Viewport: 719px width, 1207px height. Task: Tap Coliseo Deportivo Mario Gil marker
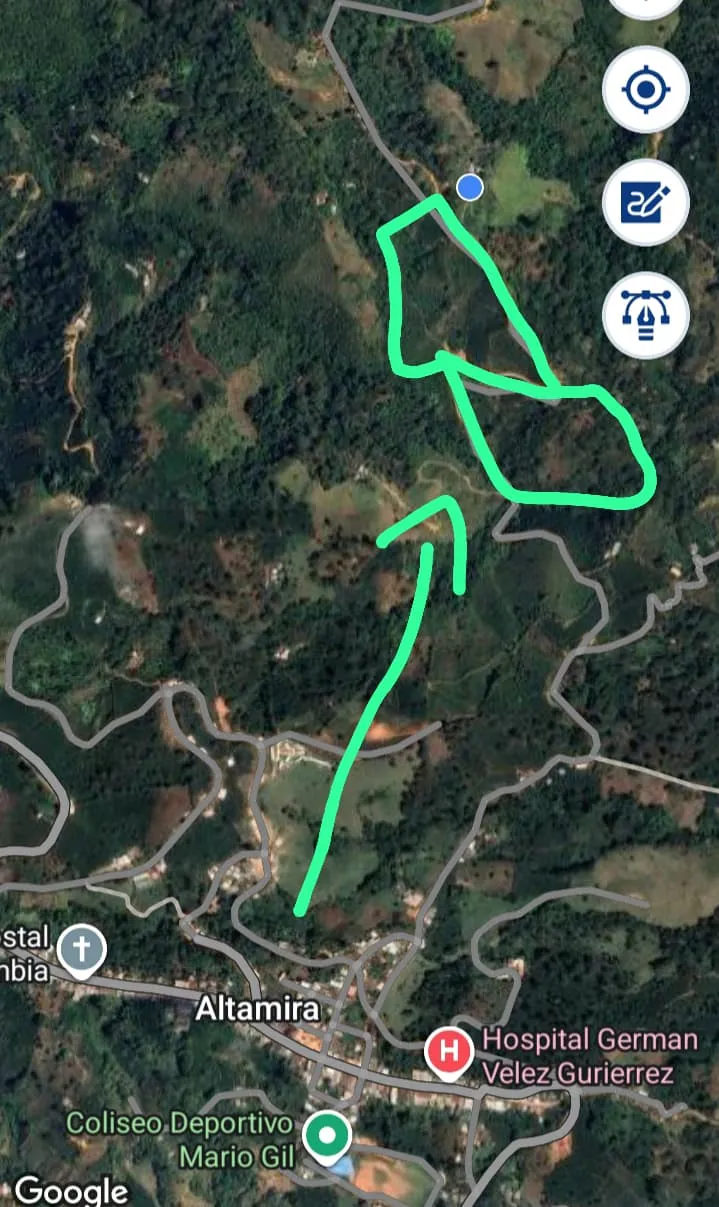(x=326, y=1137)
